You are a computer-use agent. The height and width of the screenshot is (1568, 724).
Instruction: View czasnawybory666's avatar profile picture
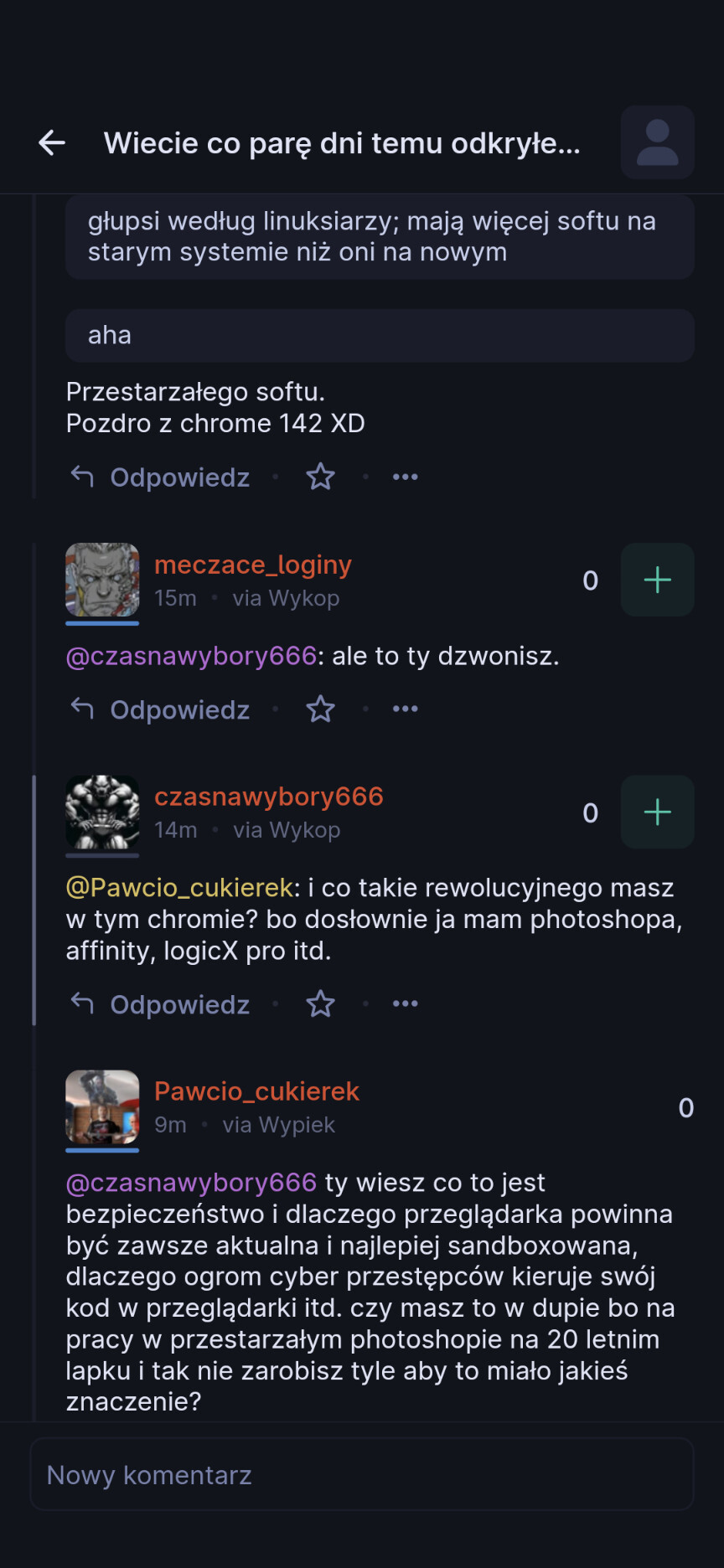(x=102, y=812)
